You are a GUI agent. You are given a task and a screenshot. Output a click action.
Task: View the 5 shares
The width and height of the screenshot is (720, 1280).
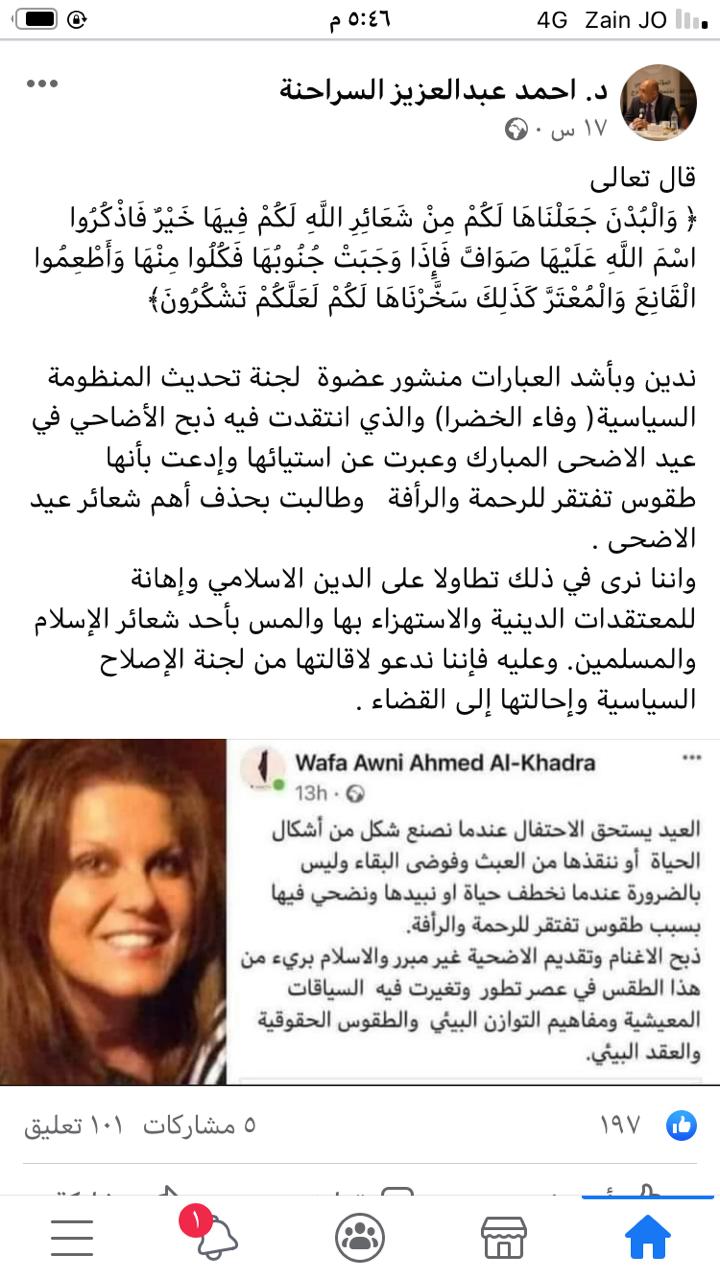click(198, 1125)
